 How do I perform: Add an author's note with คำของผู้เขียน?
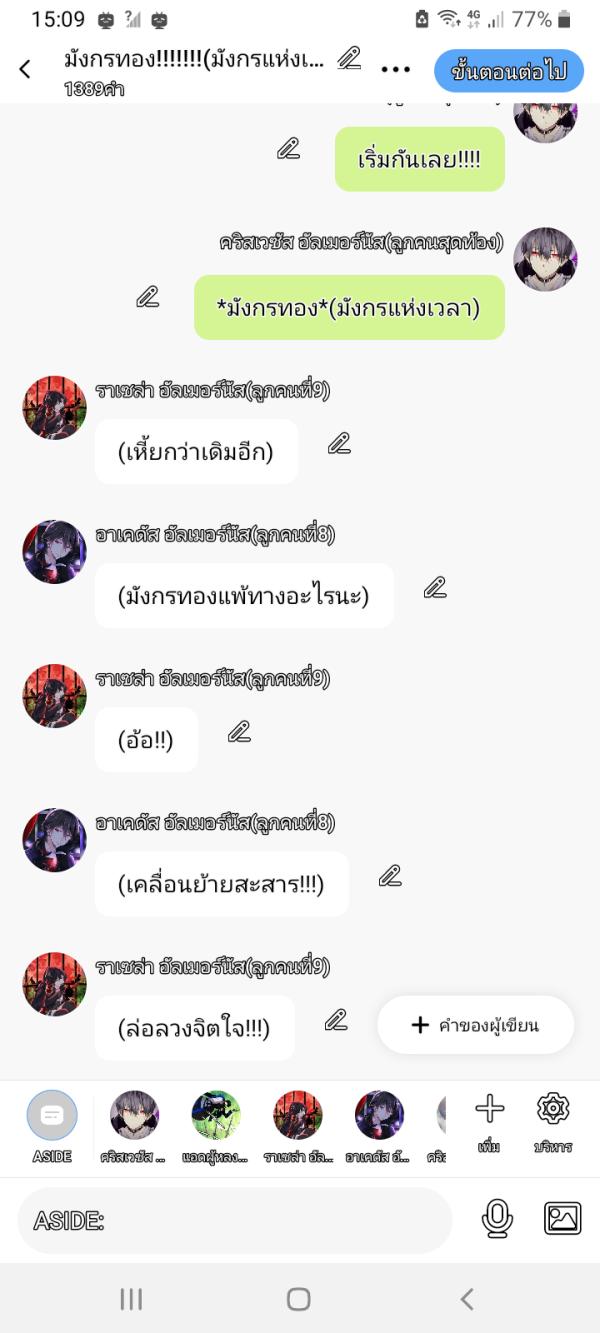[476, 1025]
